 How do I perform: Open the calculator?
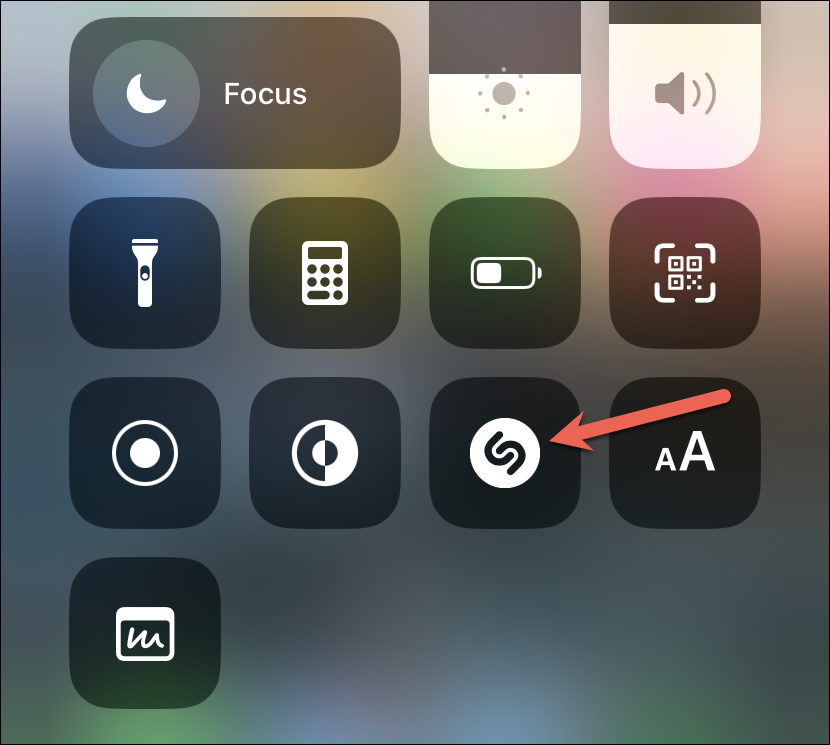pyautogui.click(x=324, y=273)
